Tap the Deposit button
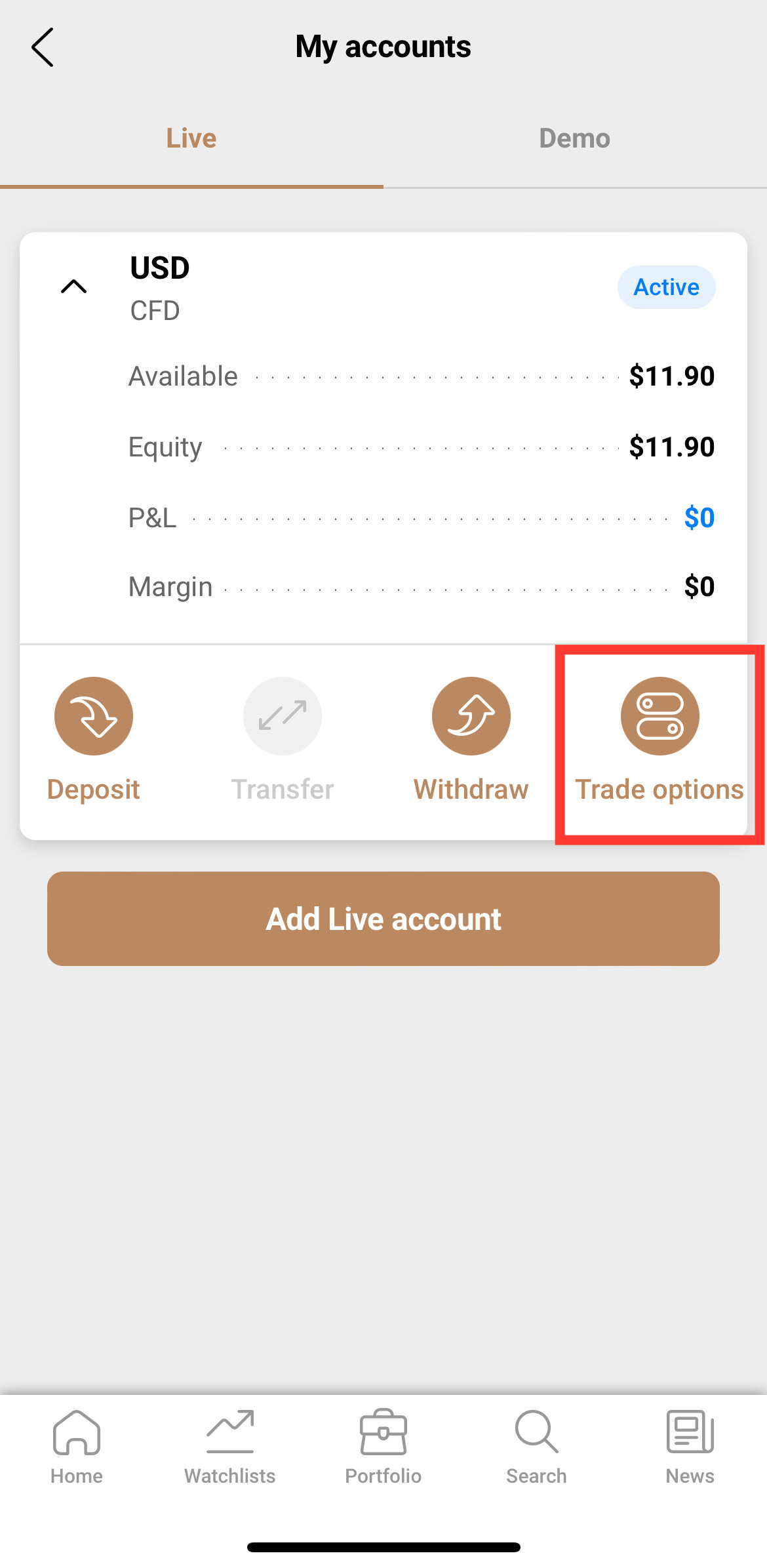 click(x=94, y=739)
